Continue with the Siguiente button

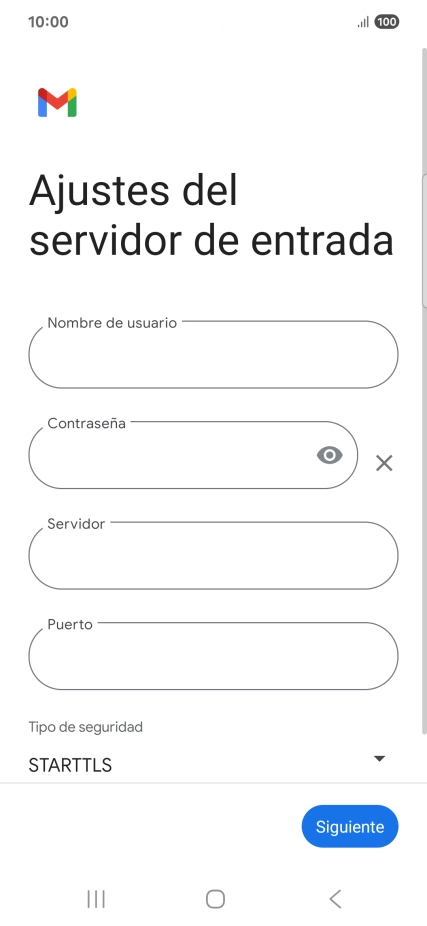(x=350, y=826)
